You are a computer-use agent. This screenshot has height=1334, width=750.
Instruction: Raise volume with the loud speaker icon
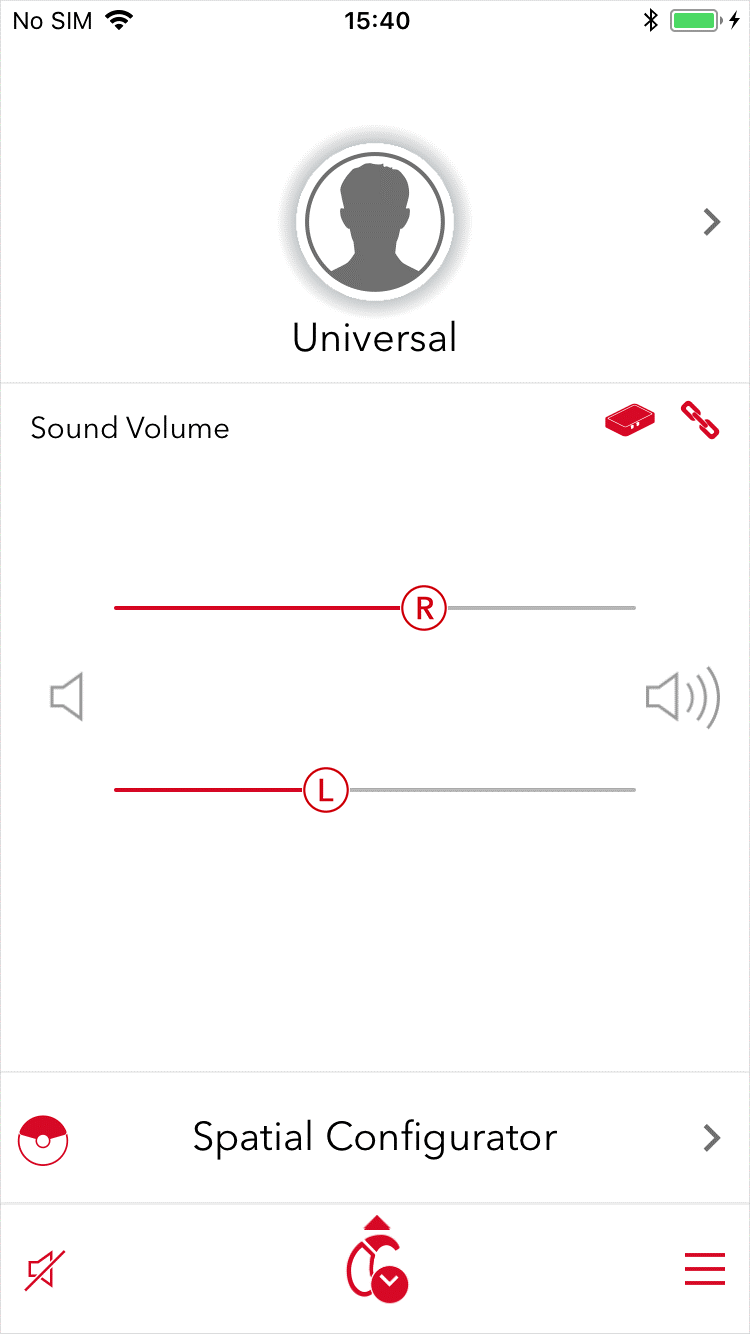682,697
